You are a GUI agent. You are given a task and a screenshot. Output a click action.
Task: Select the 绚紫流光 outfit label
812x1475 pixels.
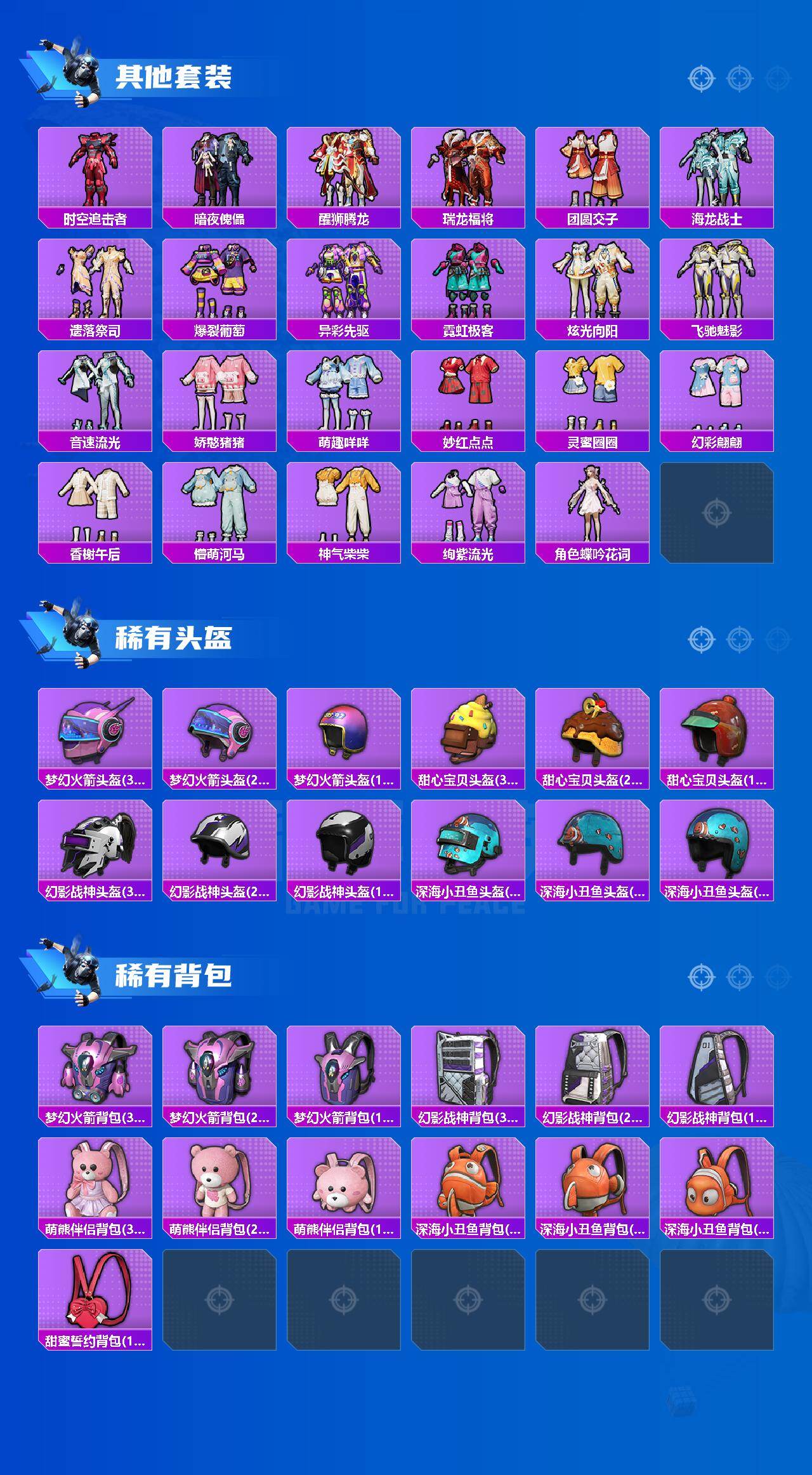click(468, 554)
